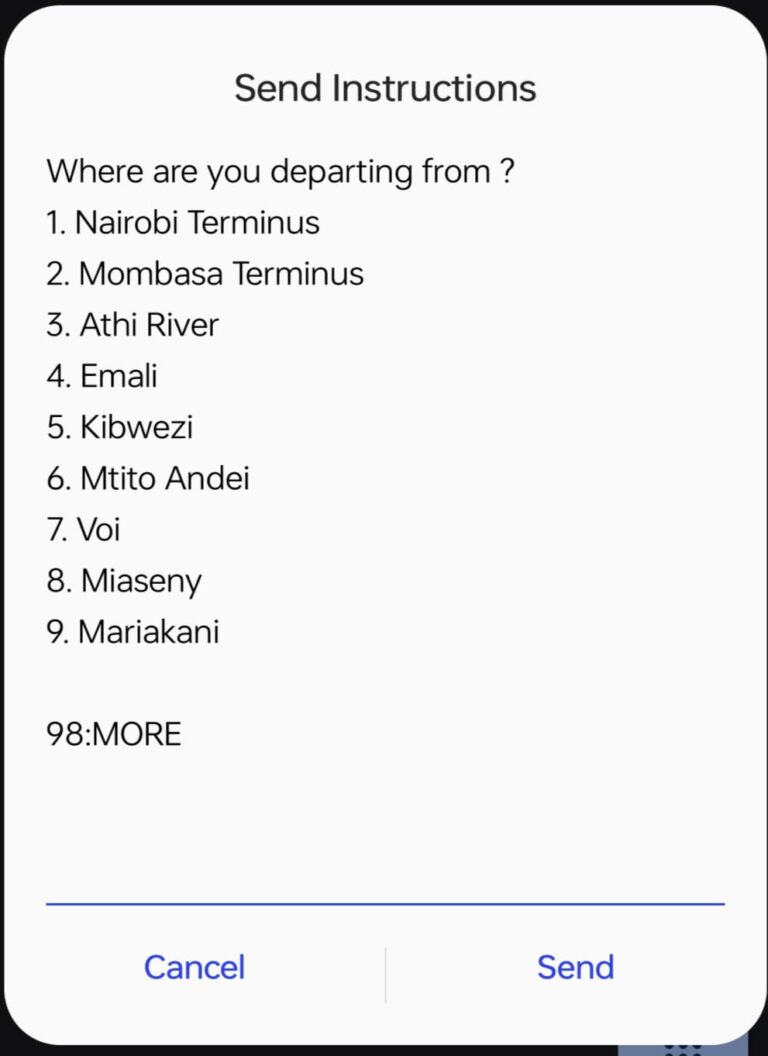Screen dimensions: 768x1056
Task: Select option 1, Nairobi Terminus
Action: [182, 222]
